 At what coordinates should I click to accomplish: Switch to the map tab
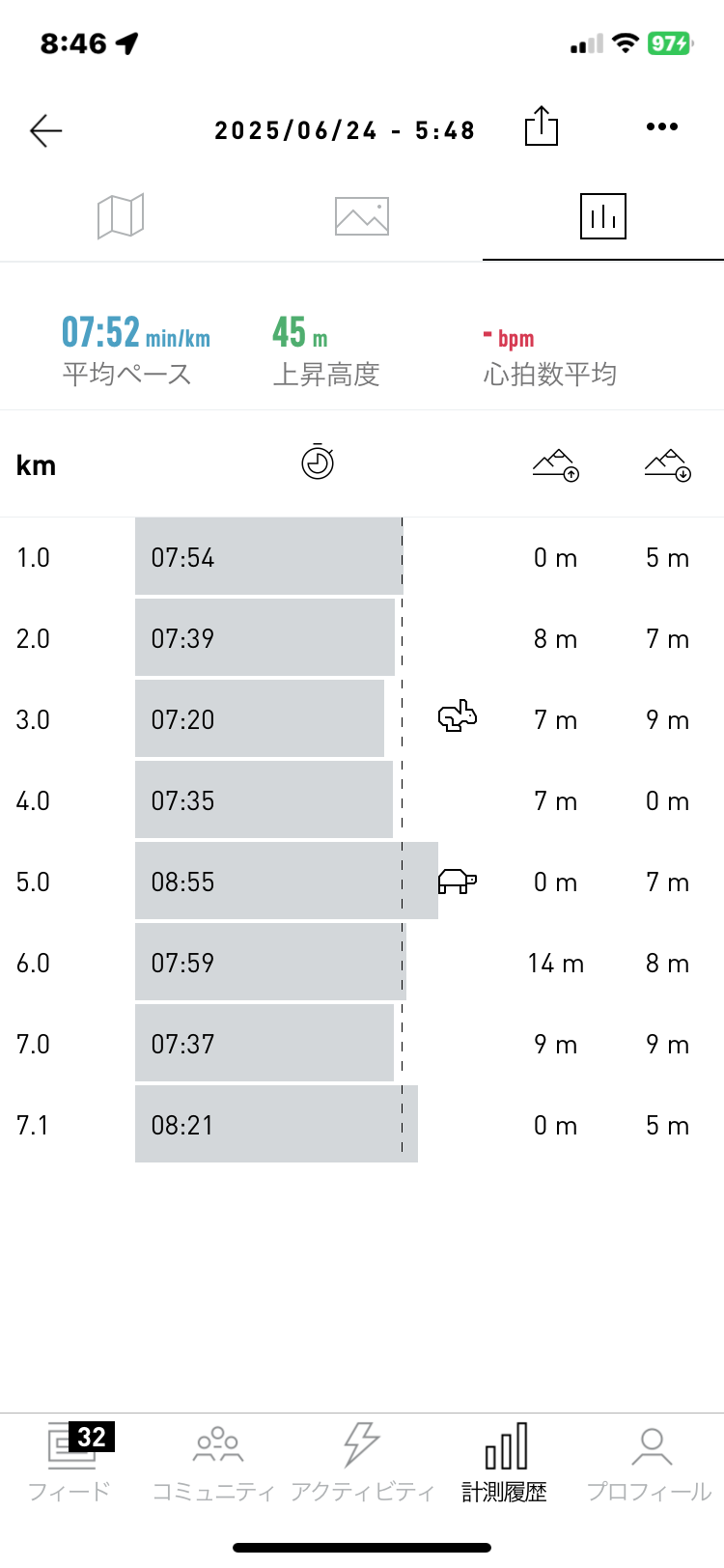tap(121, 215)
